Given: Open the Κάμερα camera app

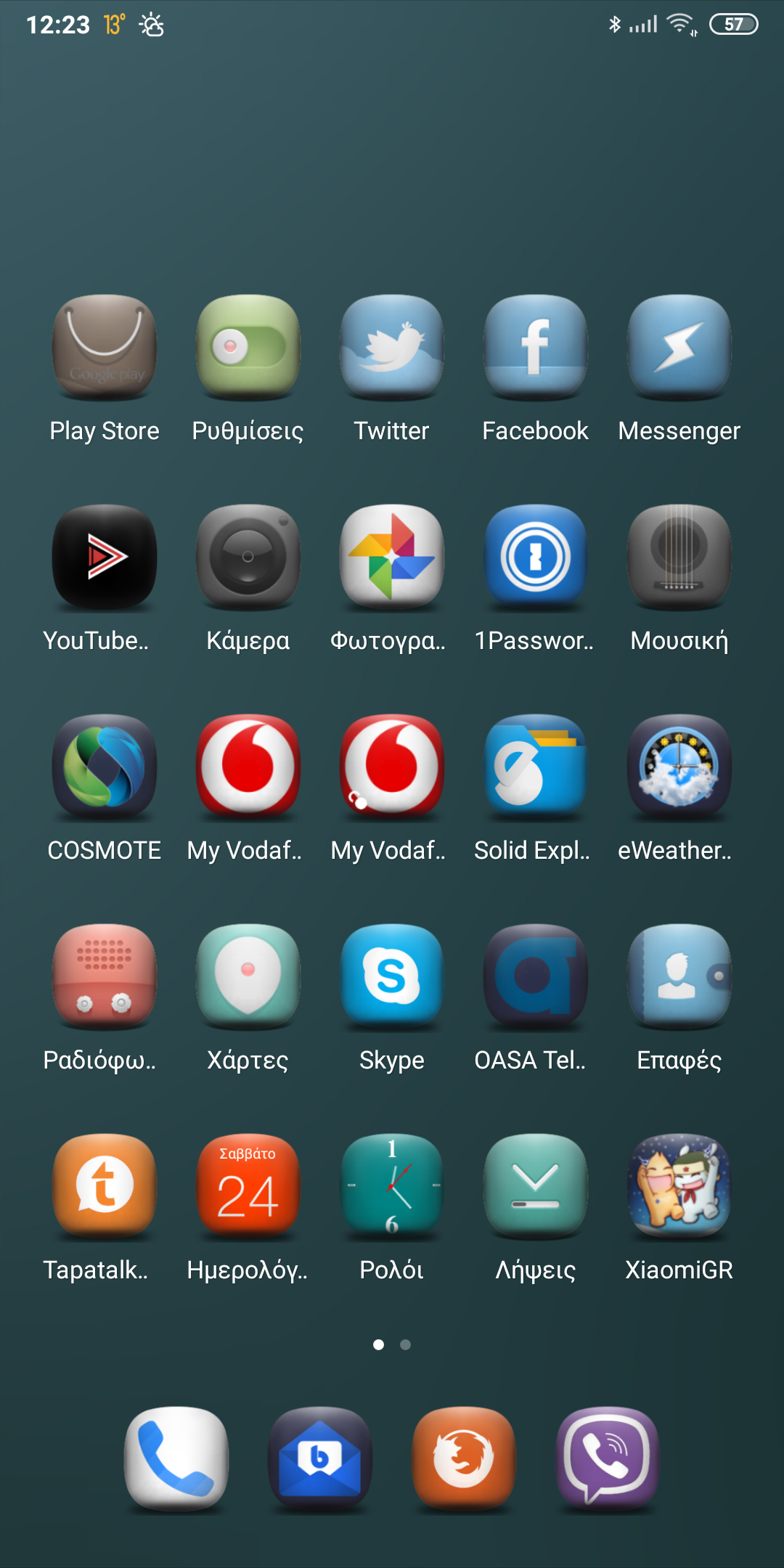Looking at the screenshot, I should point(248,558).
